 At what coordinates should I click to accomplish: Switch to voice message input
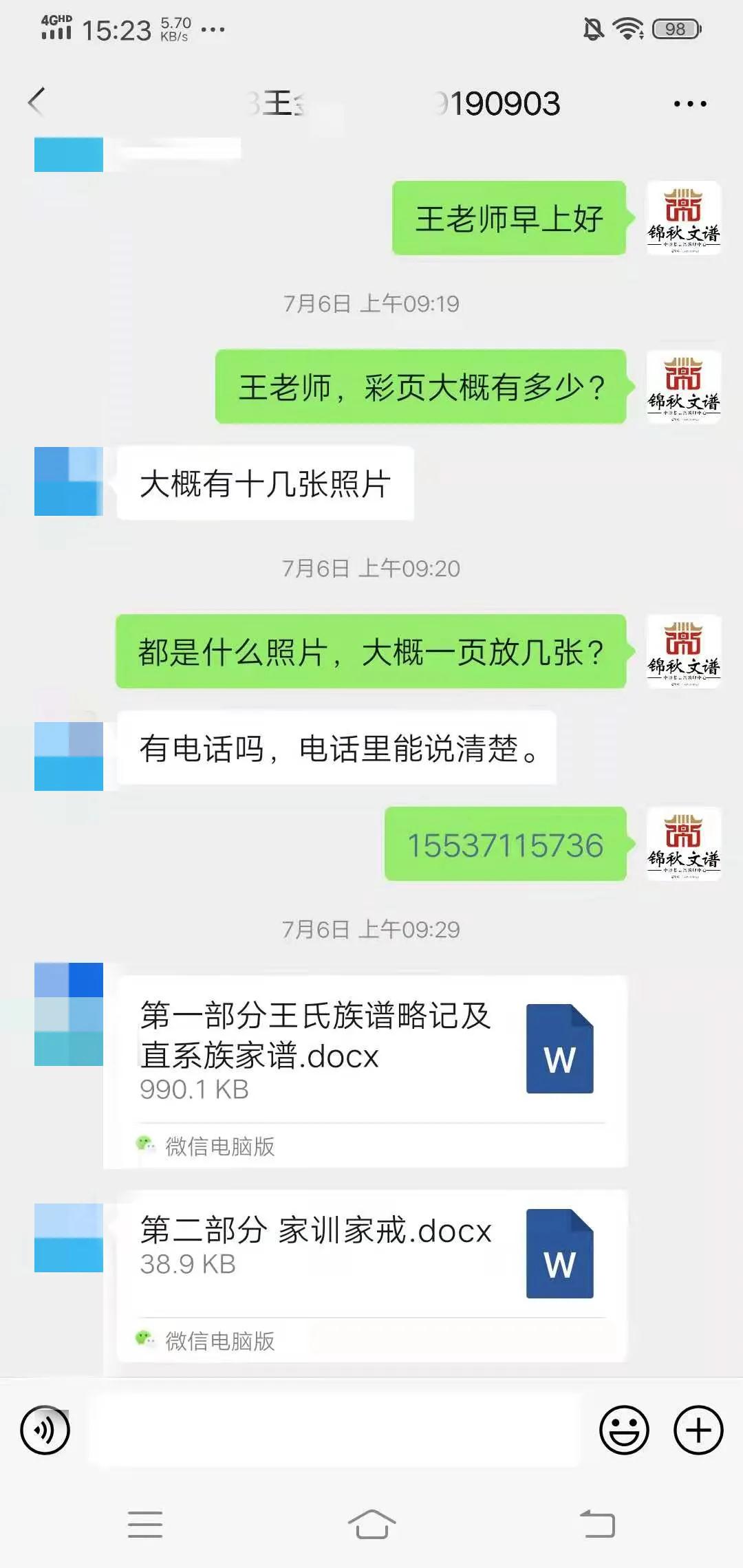tap(45, 1430)
